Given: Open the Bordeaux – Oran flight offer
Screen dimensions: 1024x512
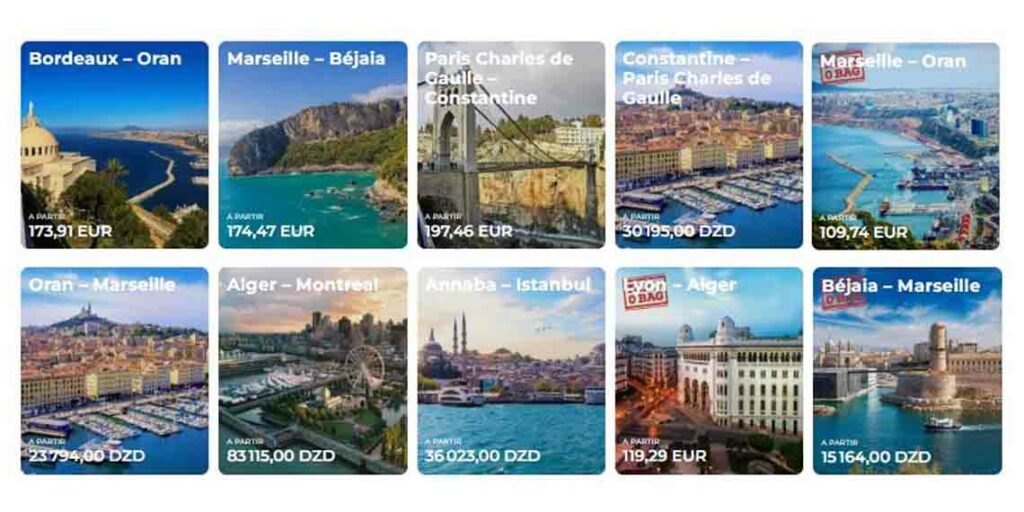Looking at the screenshot, I should point(114,145).
